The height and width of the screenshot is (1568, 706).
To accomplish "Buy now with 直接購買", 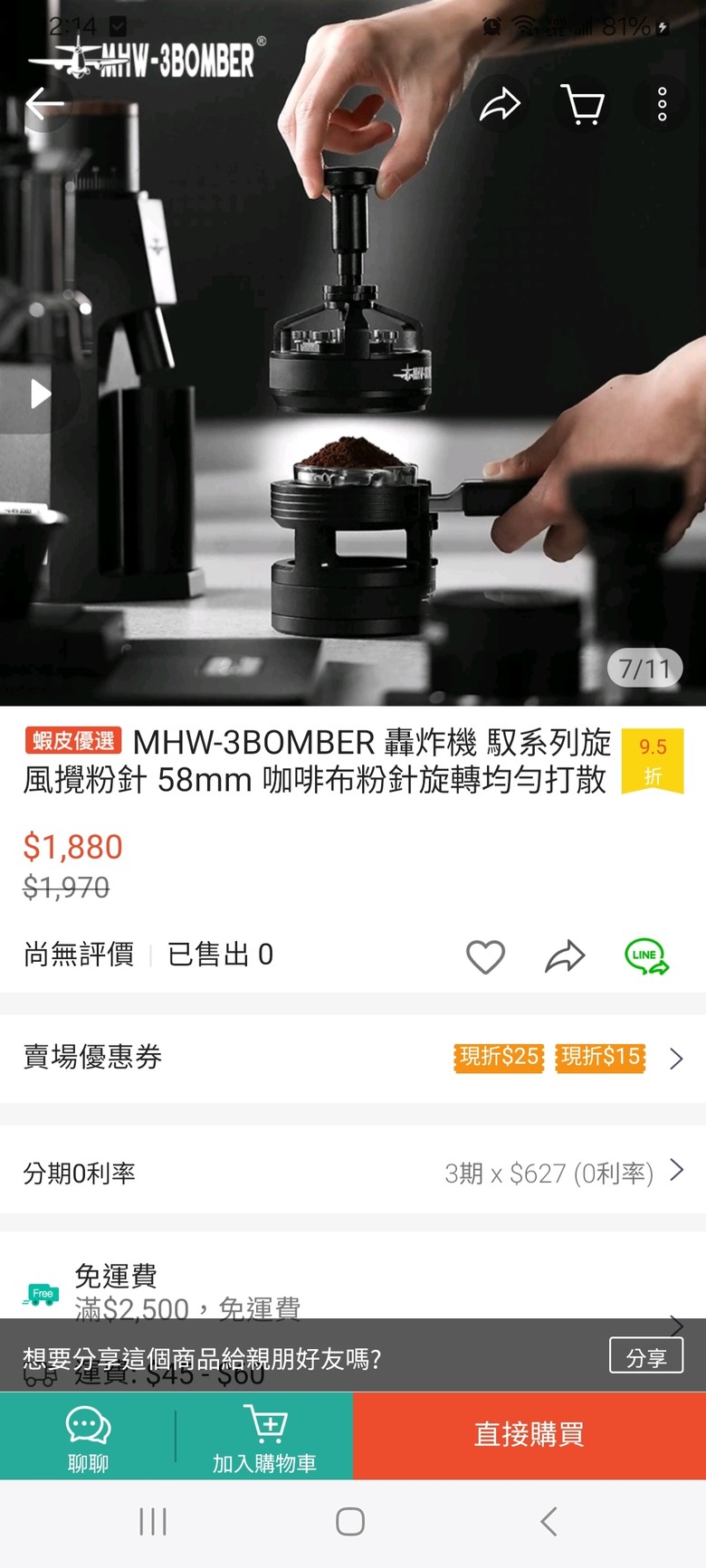I will pyautogui.click(x=529, y=1435).
